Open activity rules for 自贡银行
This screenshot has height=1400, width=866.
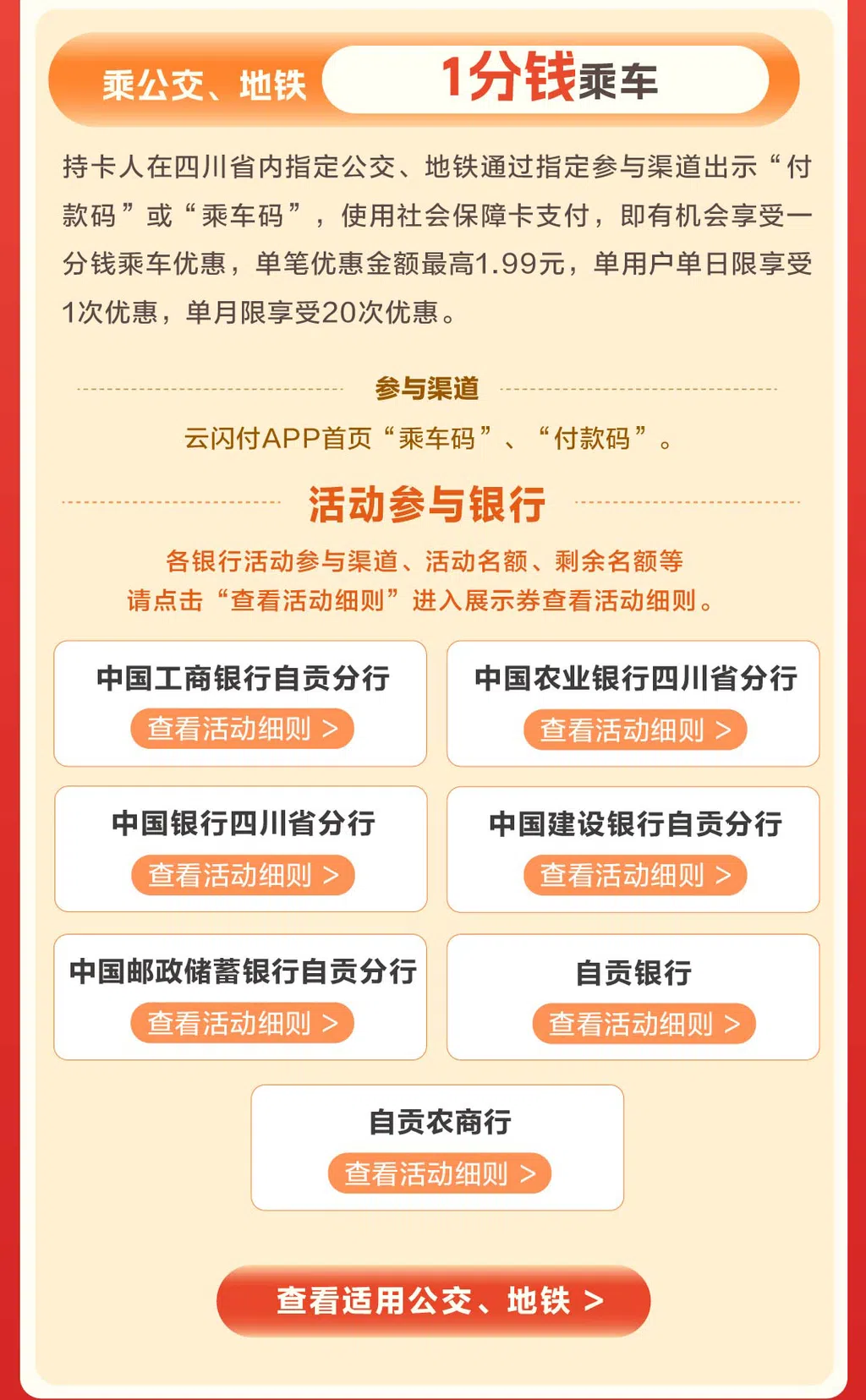[643, 1024]
